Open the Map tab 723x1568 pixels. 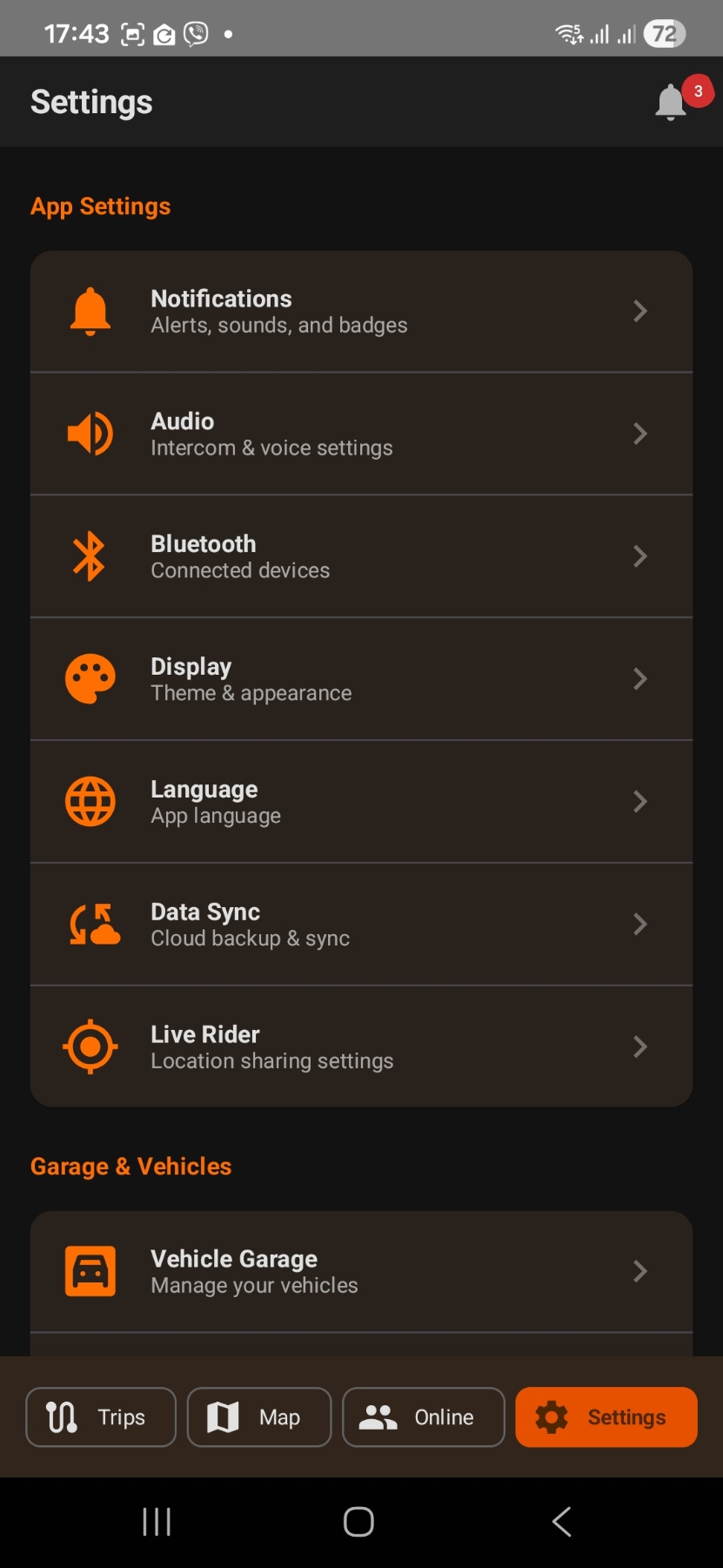click(258, 1417)
